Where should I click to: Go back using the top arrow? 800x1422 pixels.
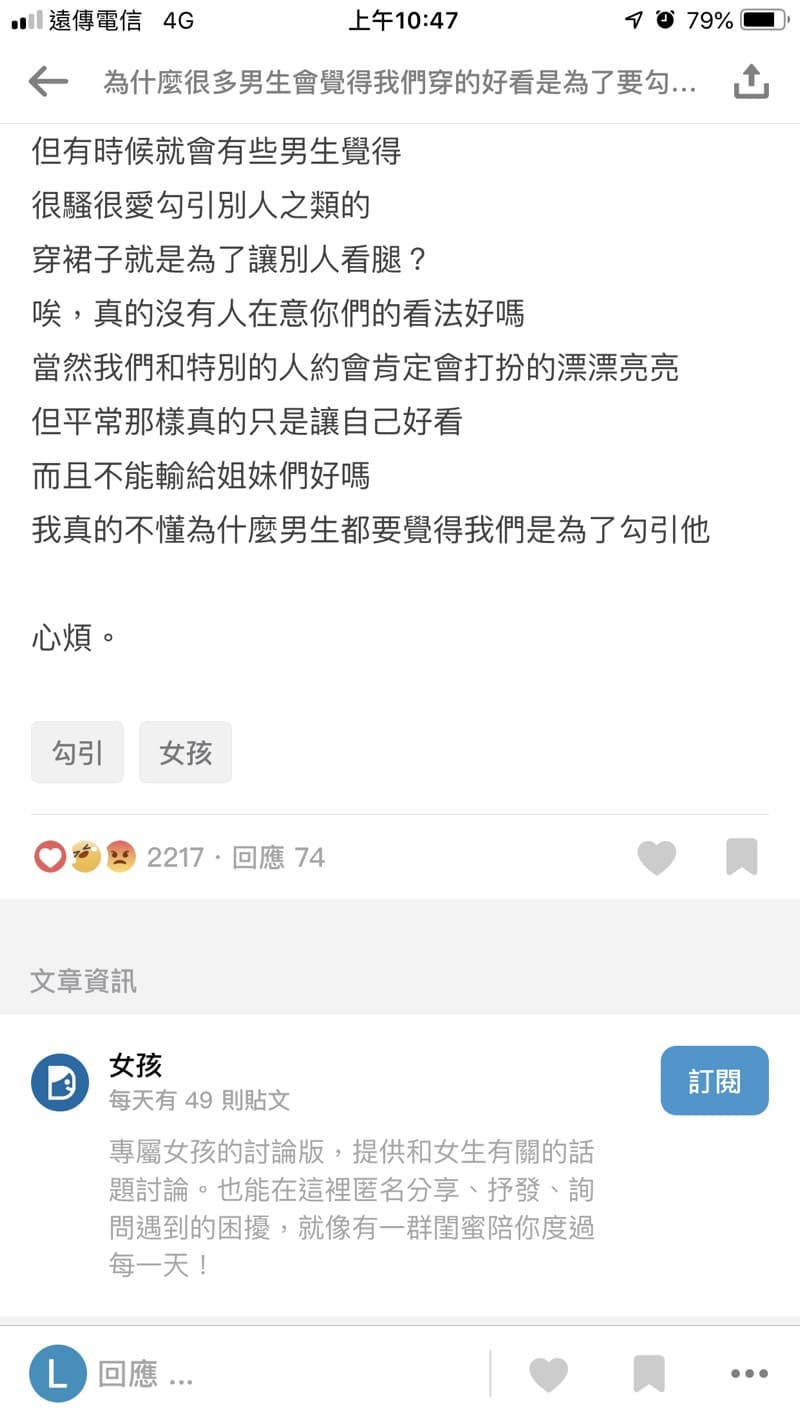coord(48,82)
